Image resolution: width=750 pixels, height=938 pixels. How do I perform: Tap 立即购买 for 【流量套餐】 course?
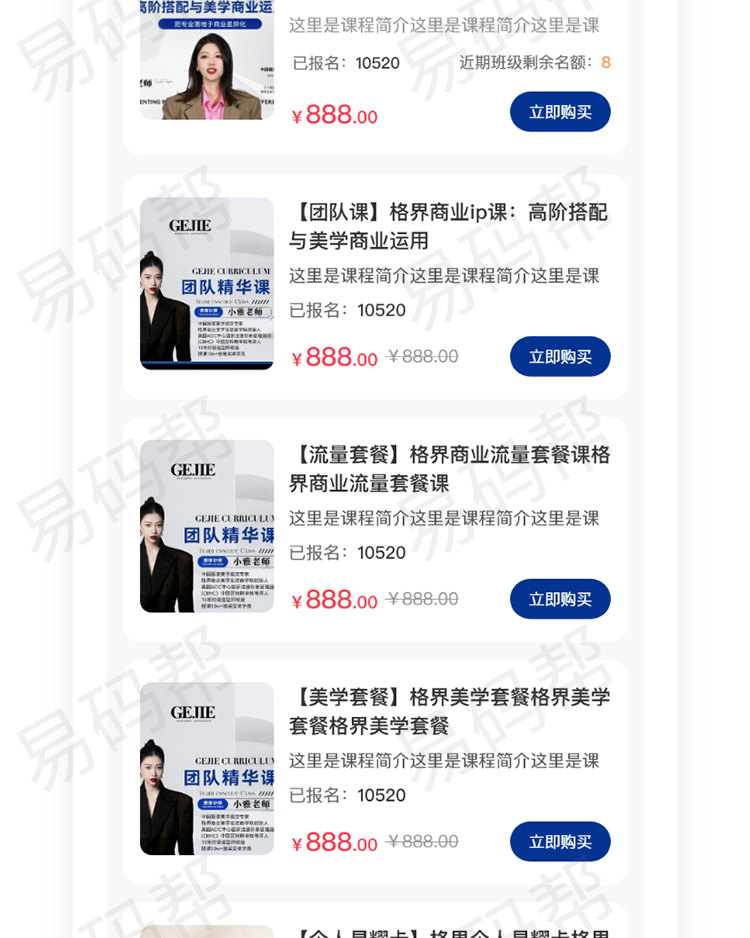[559, 599]
